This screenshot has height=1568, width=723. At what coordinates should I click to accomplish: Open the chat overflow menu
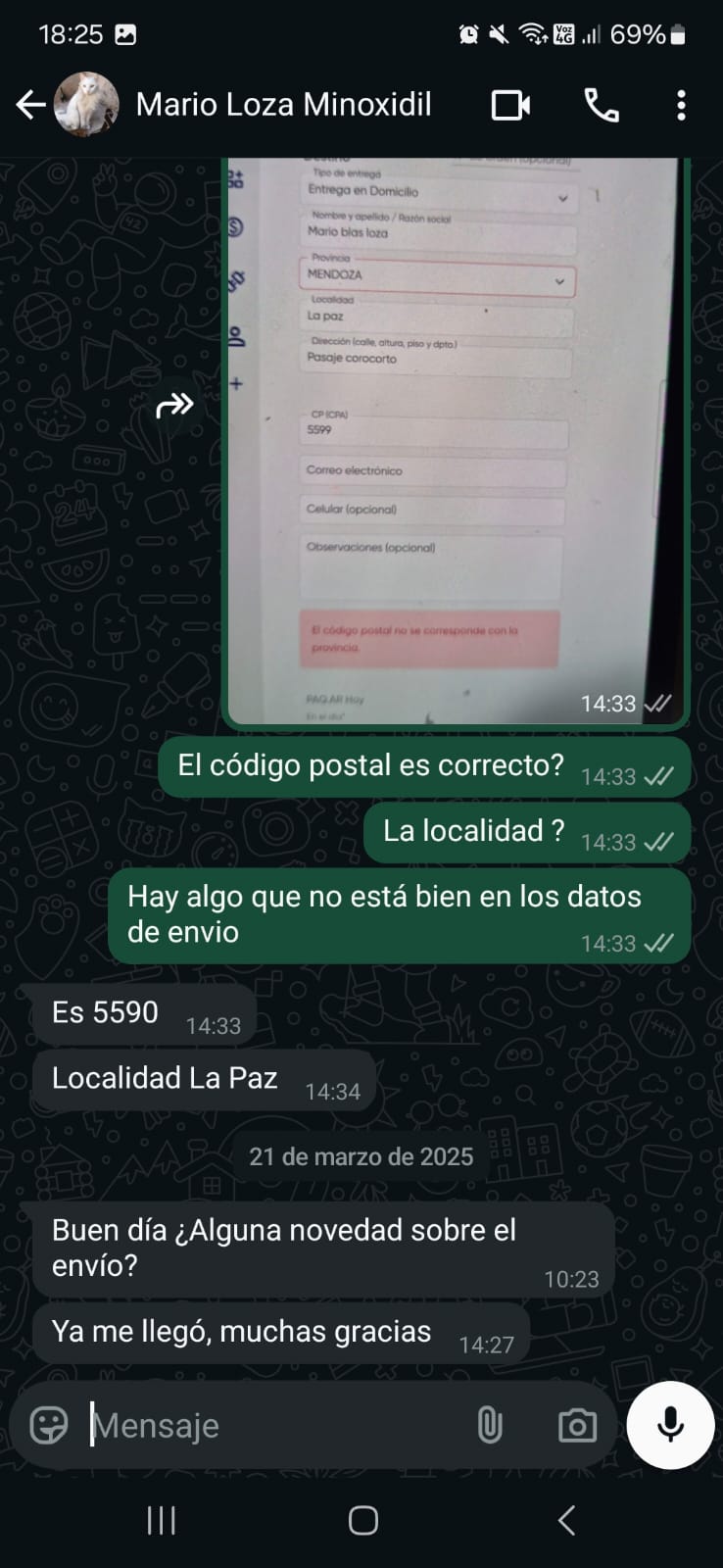point(681,105)
